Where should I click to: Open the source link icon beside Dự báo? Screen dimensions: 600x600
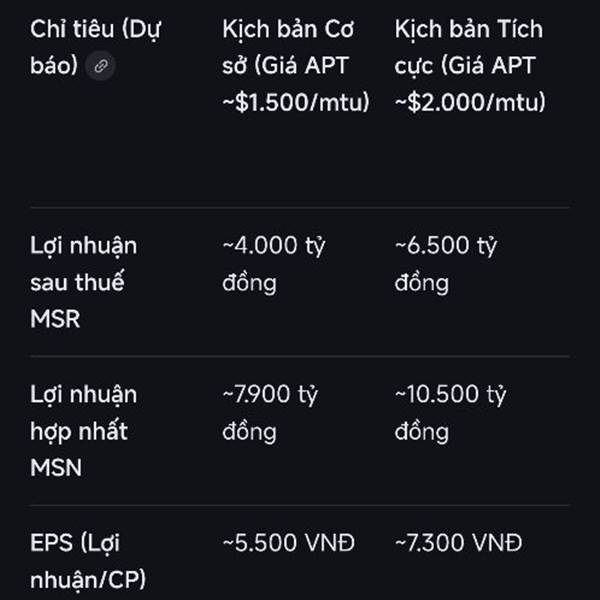(x=100, y=66)
